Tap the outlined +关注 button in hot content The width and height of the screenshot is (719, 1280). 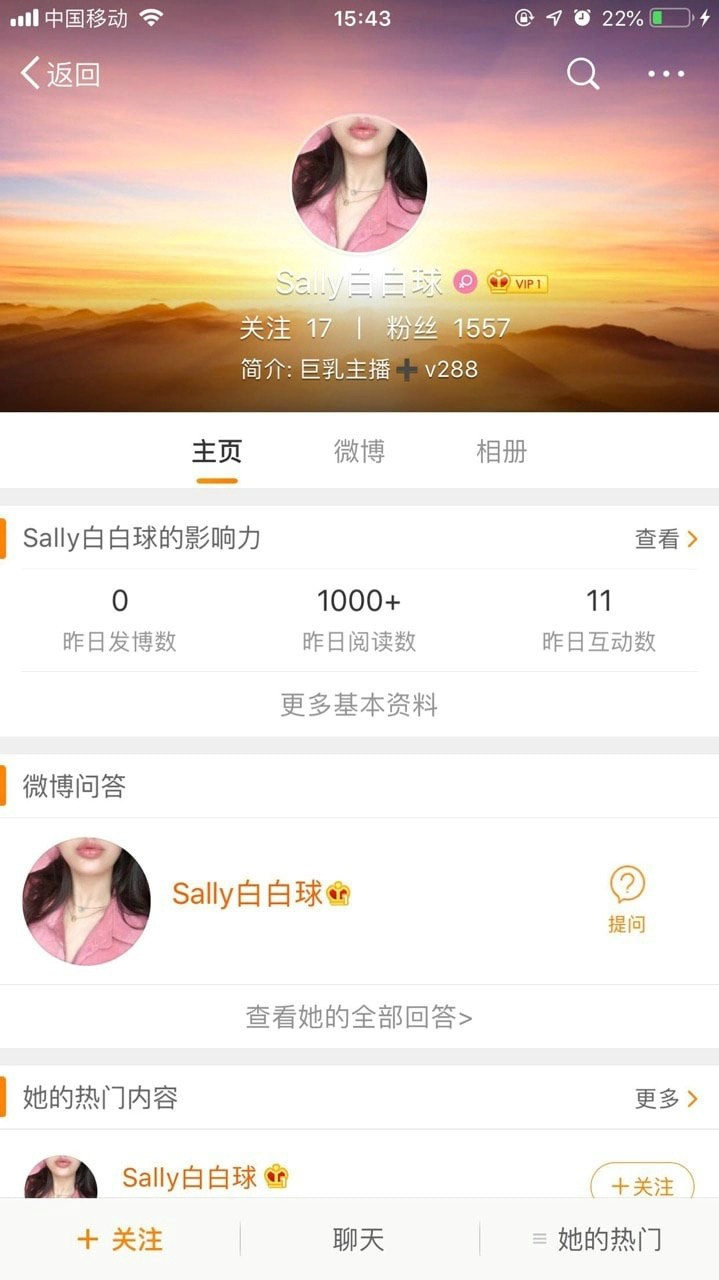click(x=642, y=1186)
